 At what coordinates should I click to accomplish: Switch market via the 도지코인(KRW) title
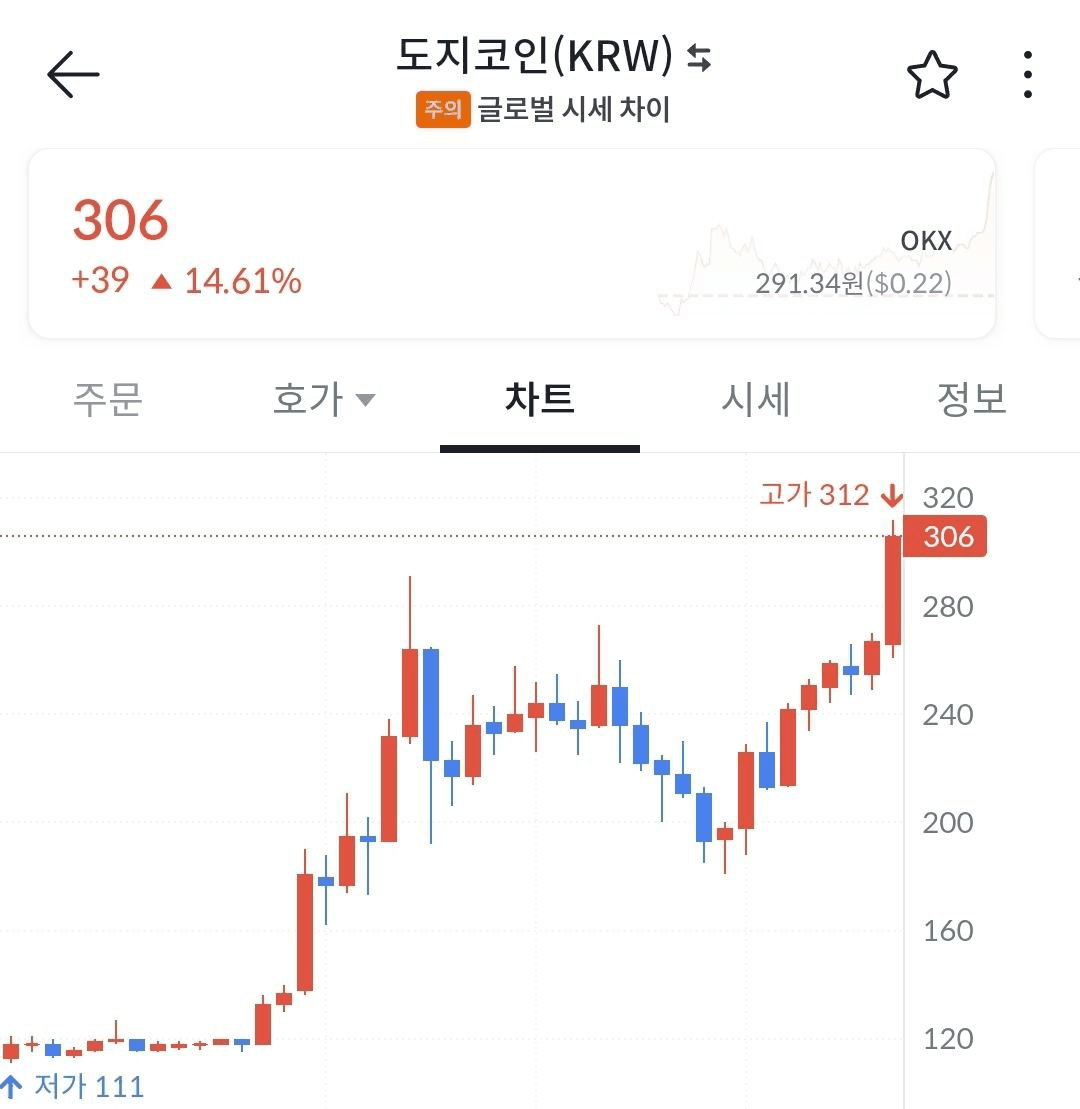tap(552, 57)
